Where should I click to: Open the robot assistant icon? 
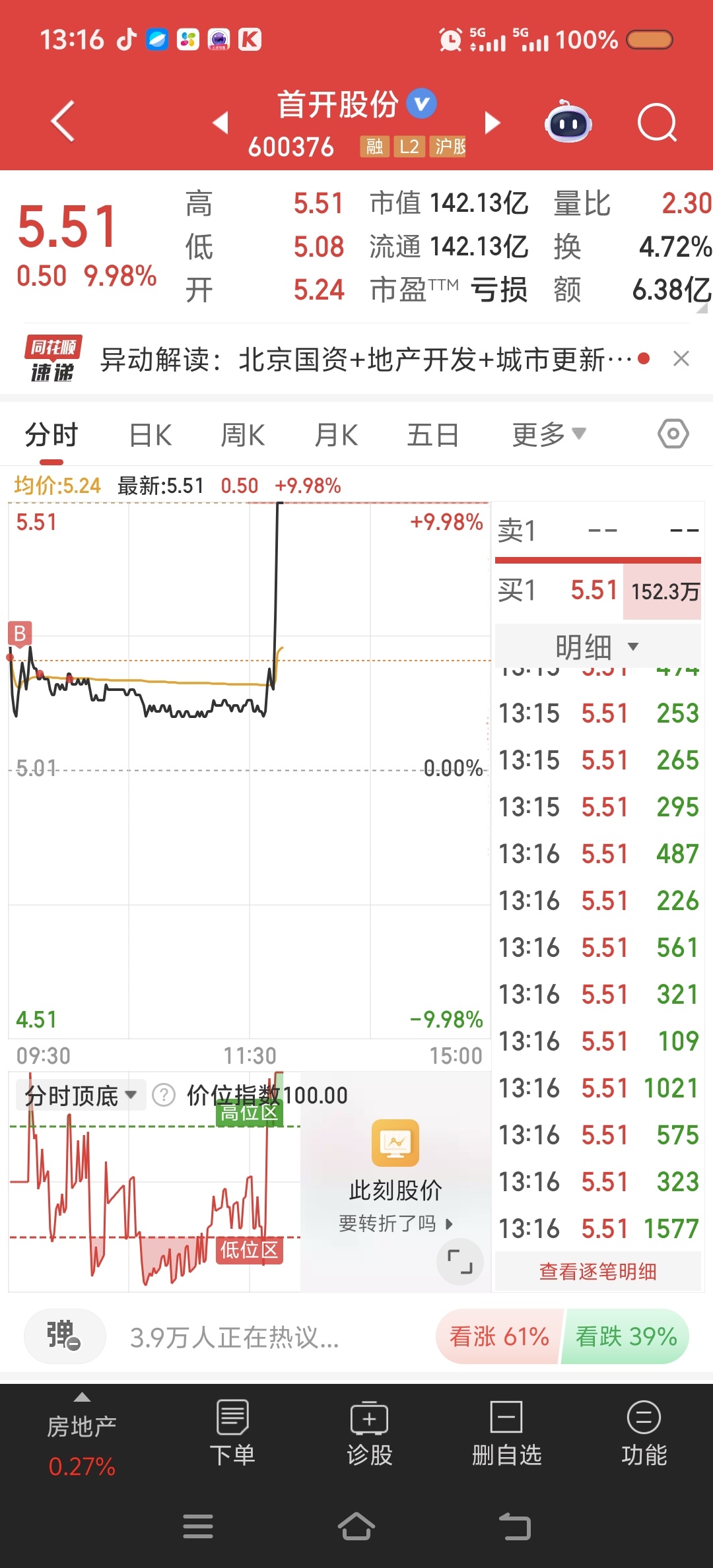pos(568,123)
